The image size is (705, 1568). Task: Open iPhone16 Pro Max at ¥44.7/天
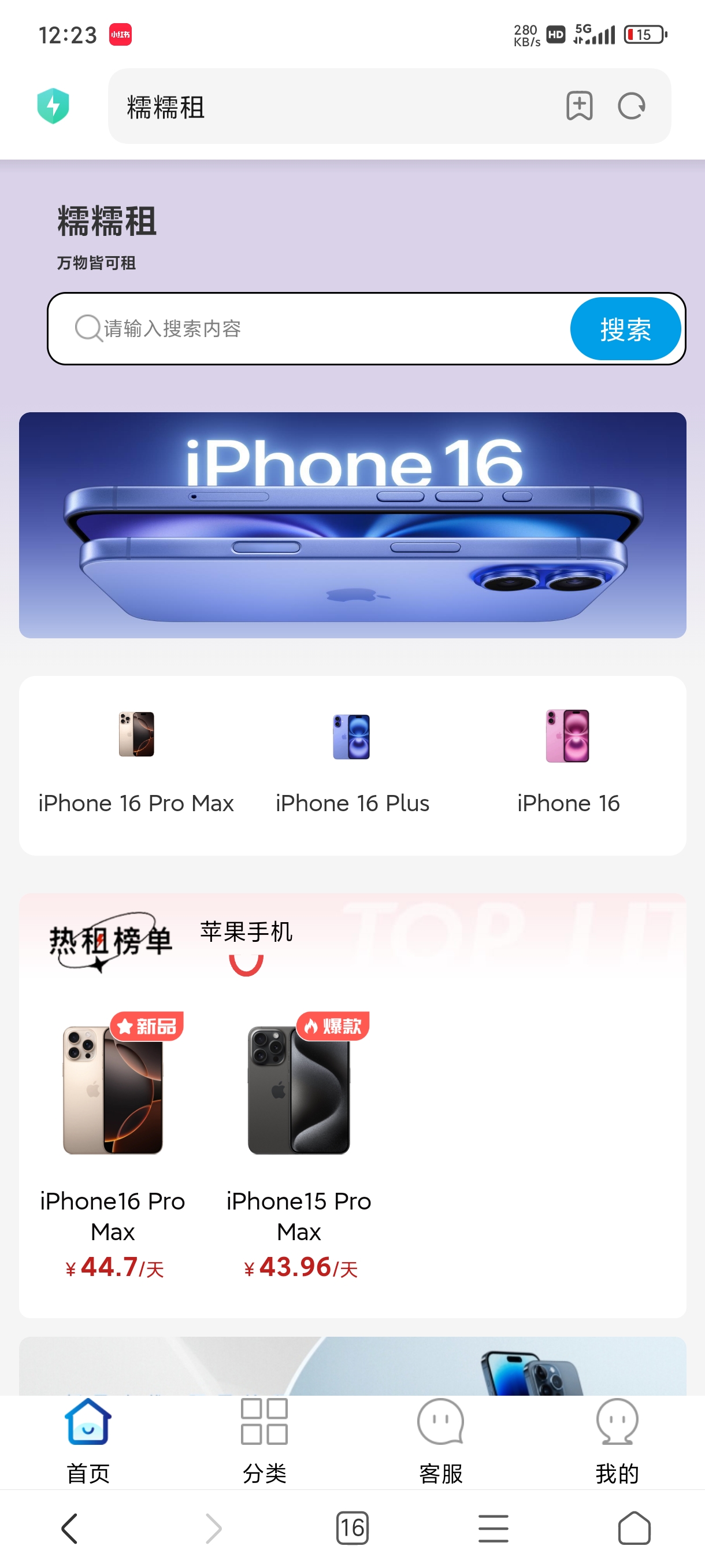(113, 1144)
